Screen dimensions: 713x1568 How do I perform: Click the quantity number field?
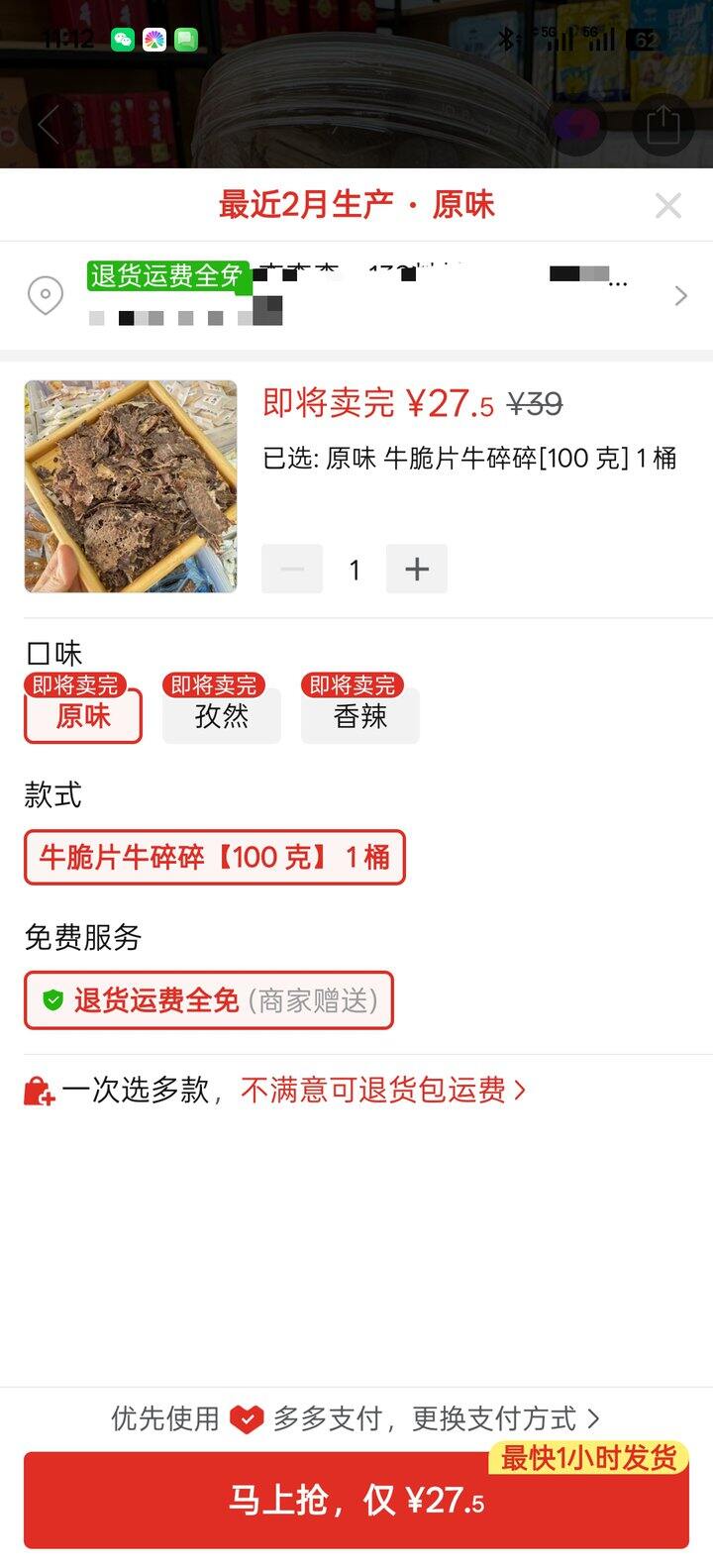click(355, 569)
